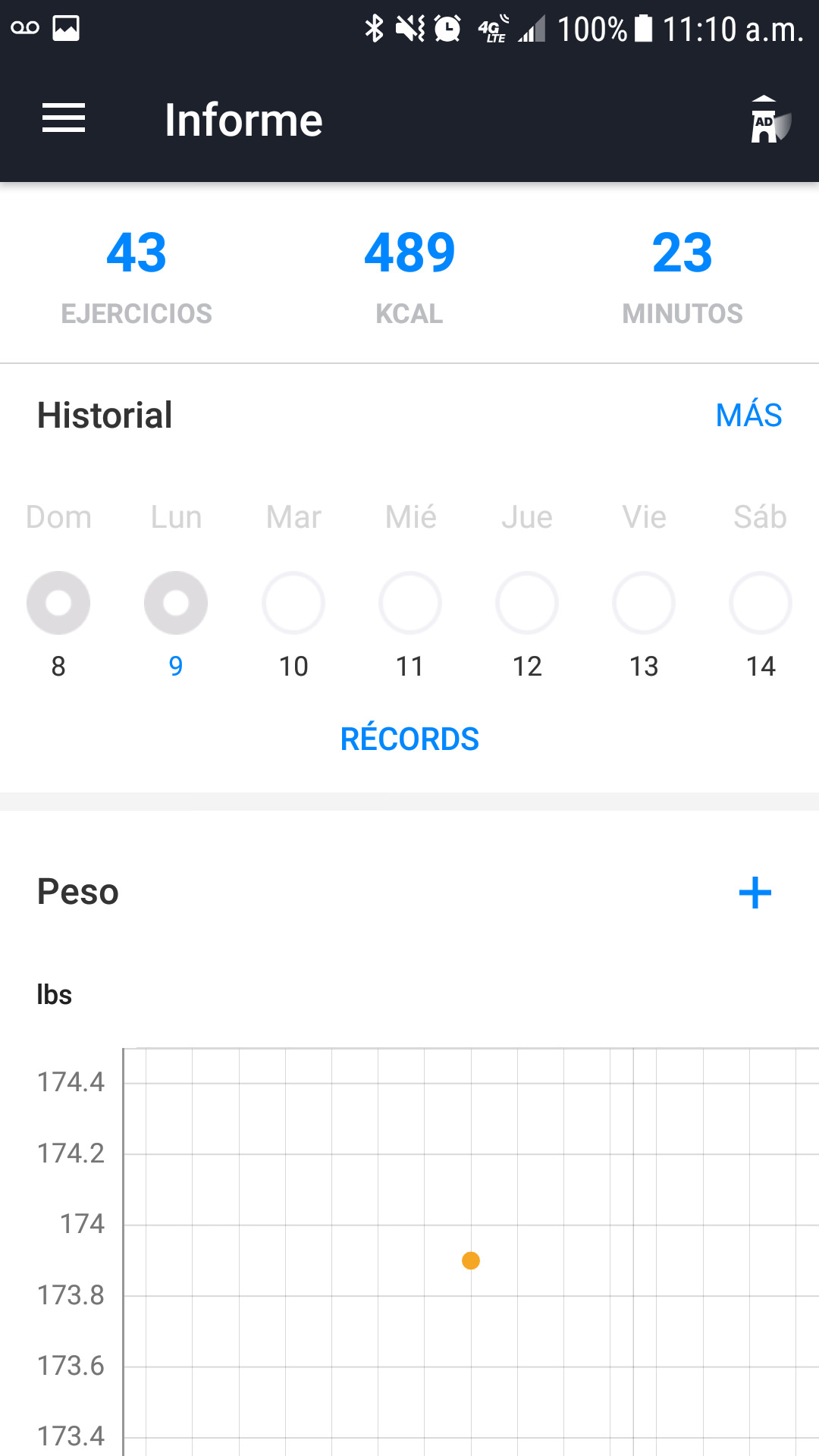Select Sunday 8 in the history
Image resolution: width=819 pixels, height=1456 pixels.
(x=58, y=604)
